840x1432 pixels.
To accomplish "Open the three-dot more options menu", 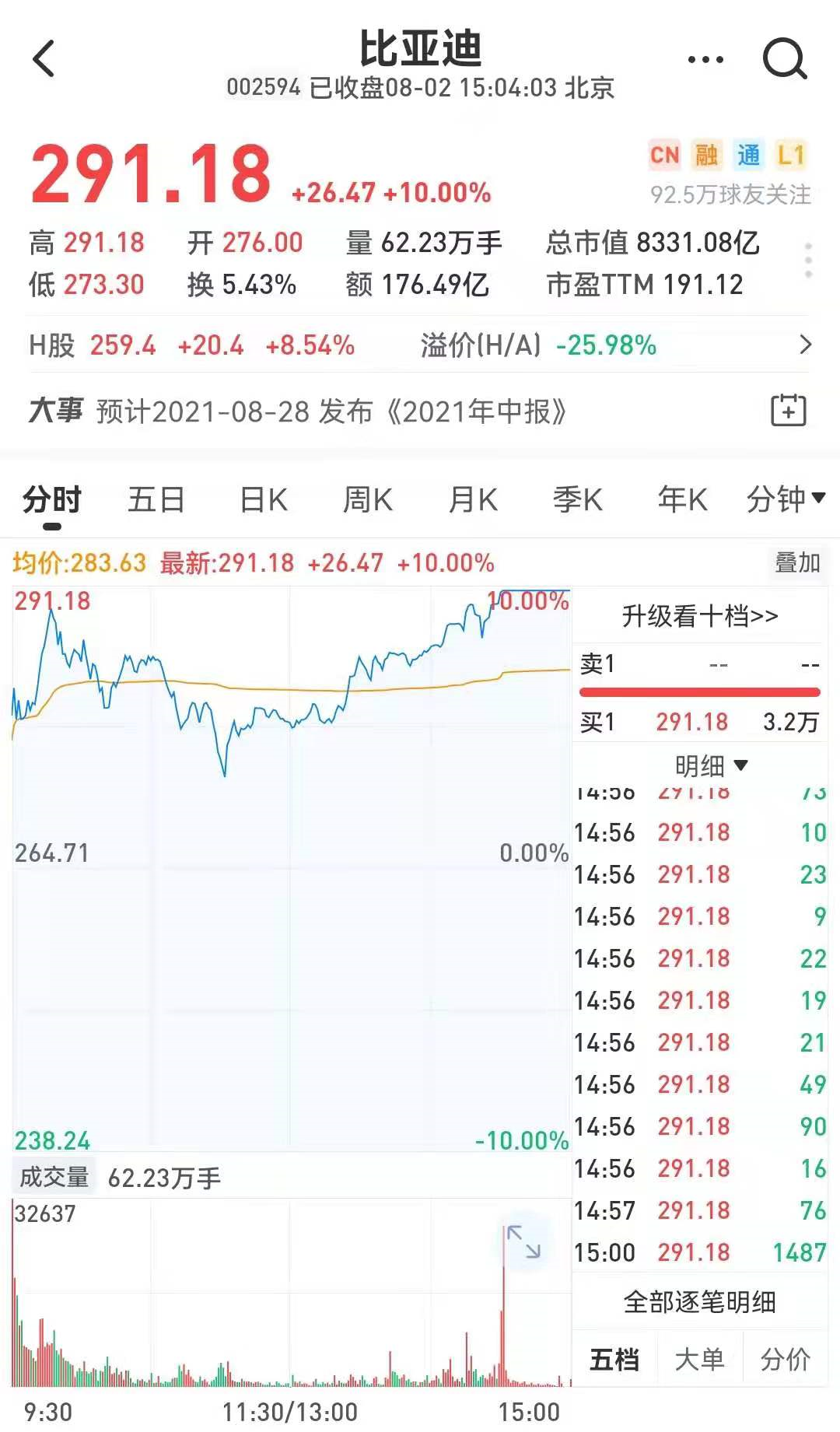I will (x=705, y=59).
